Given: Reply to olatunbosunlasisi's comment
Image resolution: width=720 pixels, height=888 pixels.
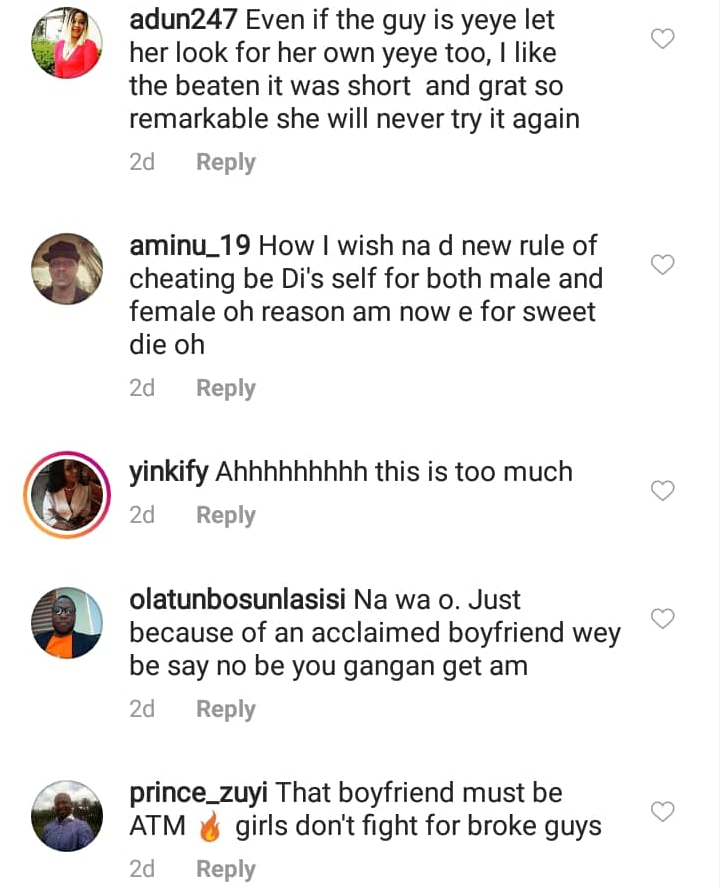Looking at the screenshot, I should point(225,709).
